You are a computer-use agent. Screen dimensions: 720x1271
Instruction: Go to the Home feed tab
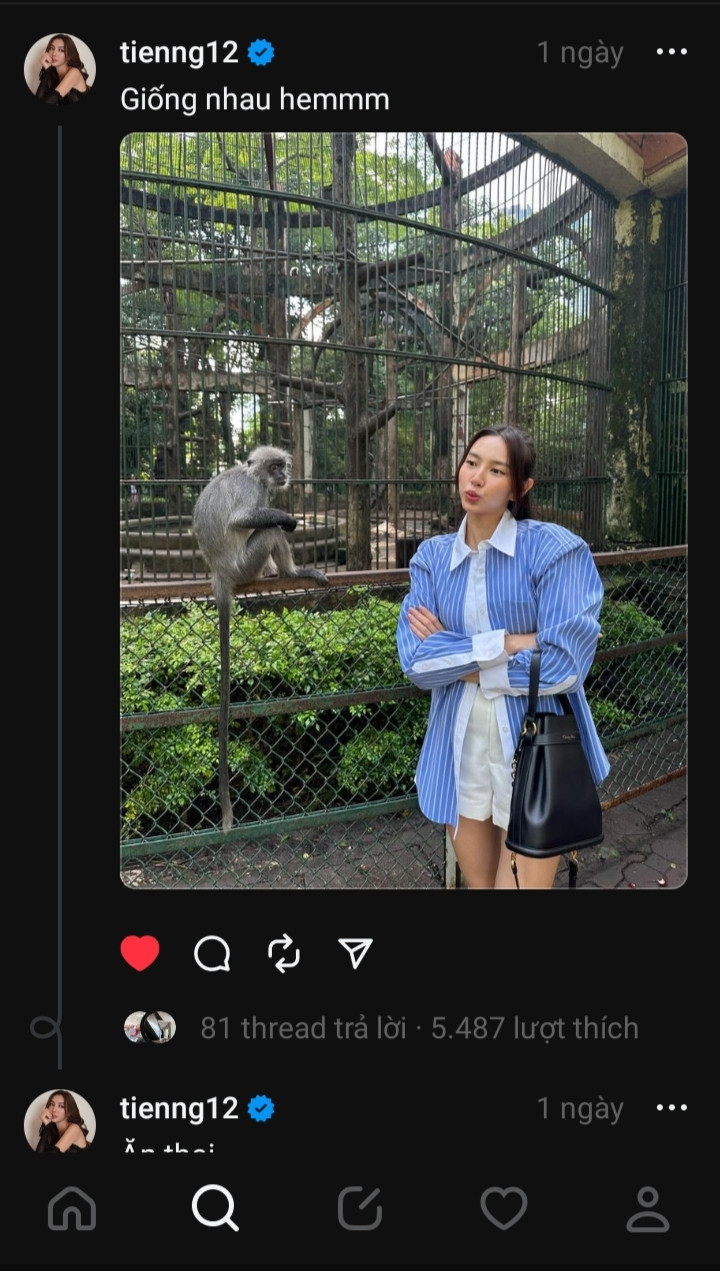72,1208
